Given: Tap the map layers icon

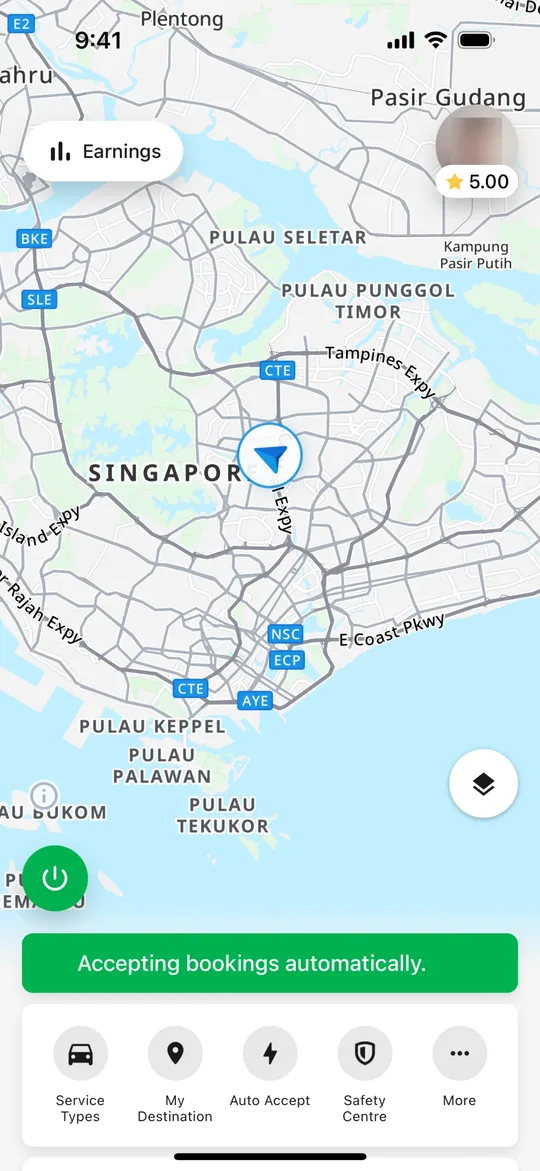Looking at the screenshot, I should [x=483, y=783].
